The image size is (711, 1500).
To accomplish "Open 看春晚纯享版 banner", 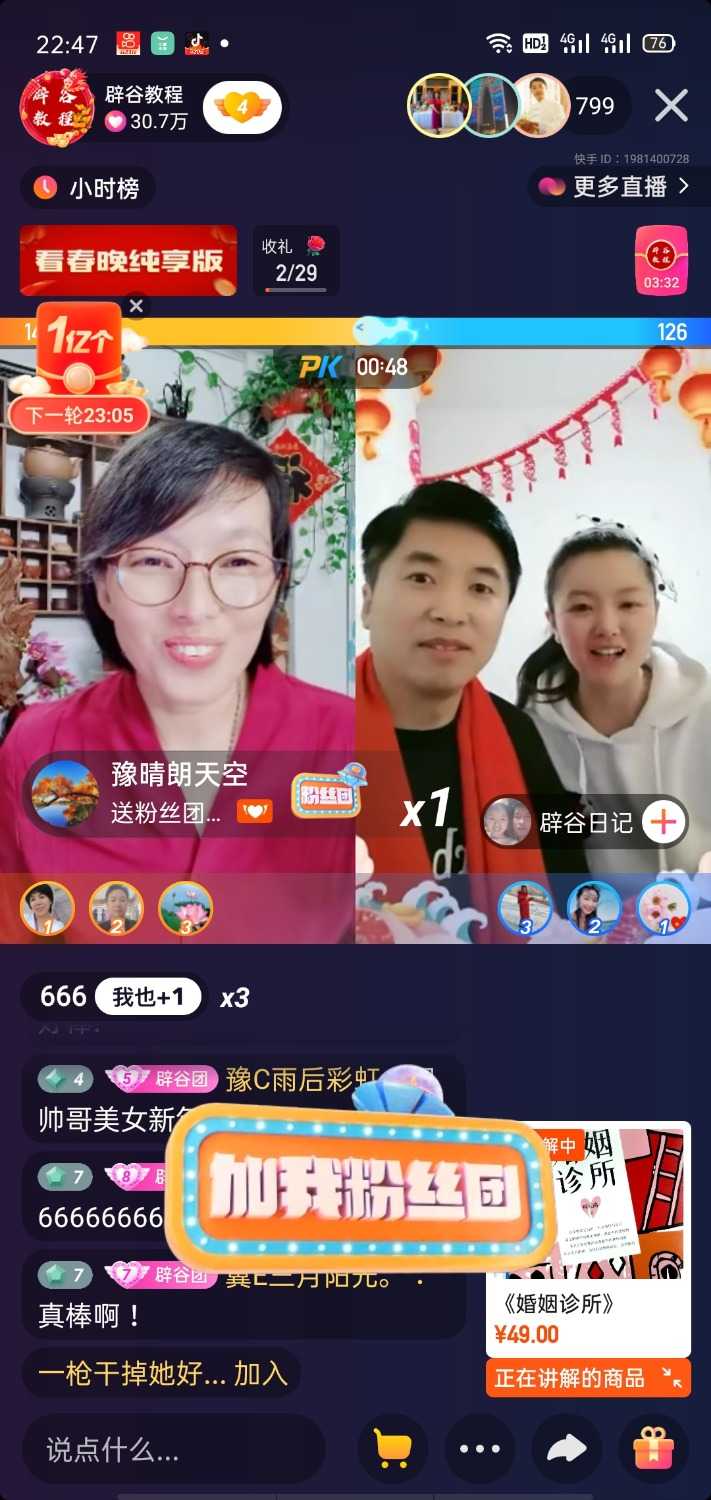I will [128, 260].
